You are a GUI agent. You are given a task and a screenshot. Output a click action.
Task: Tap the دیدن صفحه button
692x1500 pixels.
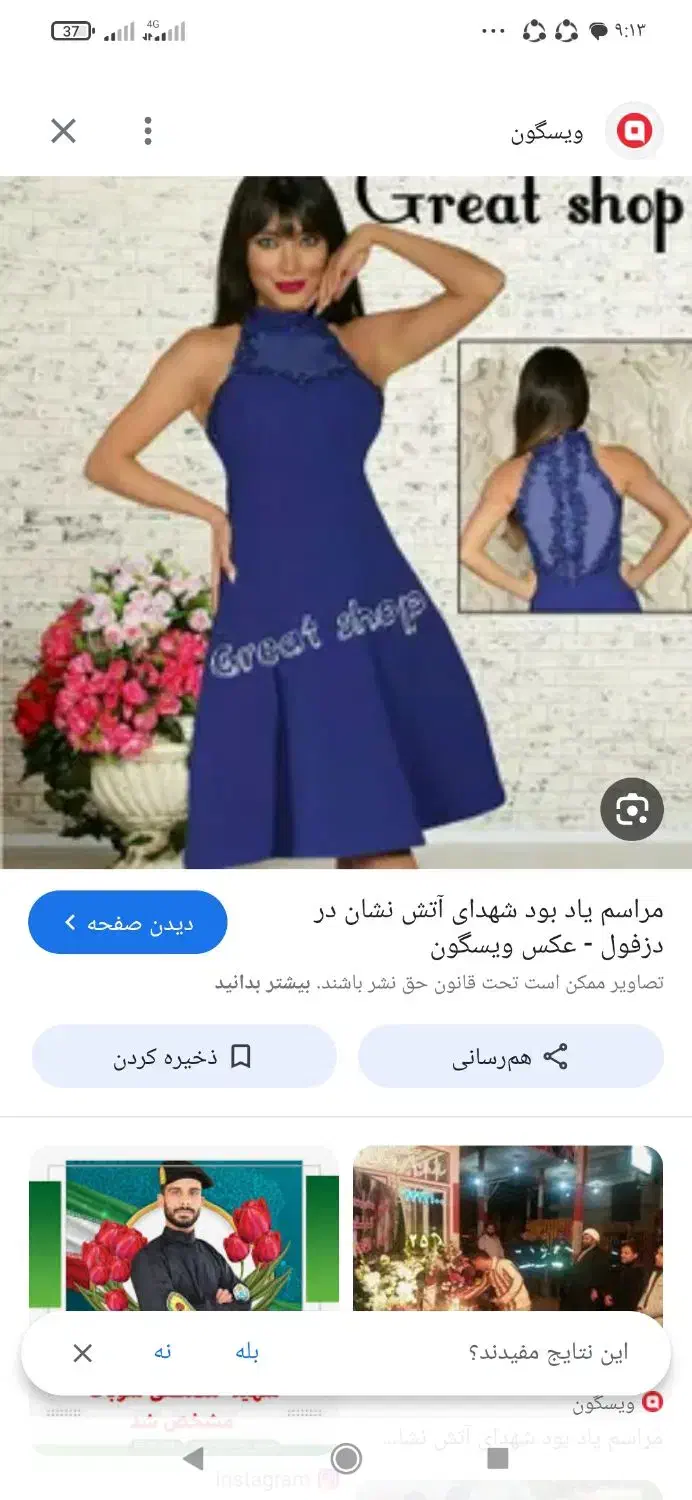pos(128,922)
